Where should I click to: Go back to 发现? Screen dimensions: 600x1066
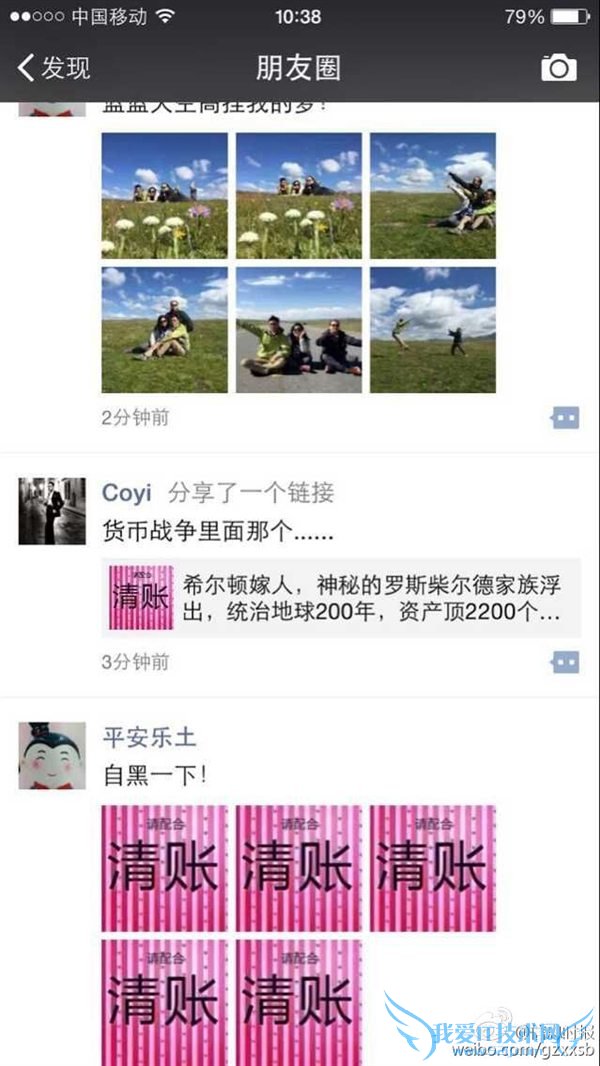(x=54, y=68)
